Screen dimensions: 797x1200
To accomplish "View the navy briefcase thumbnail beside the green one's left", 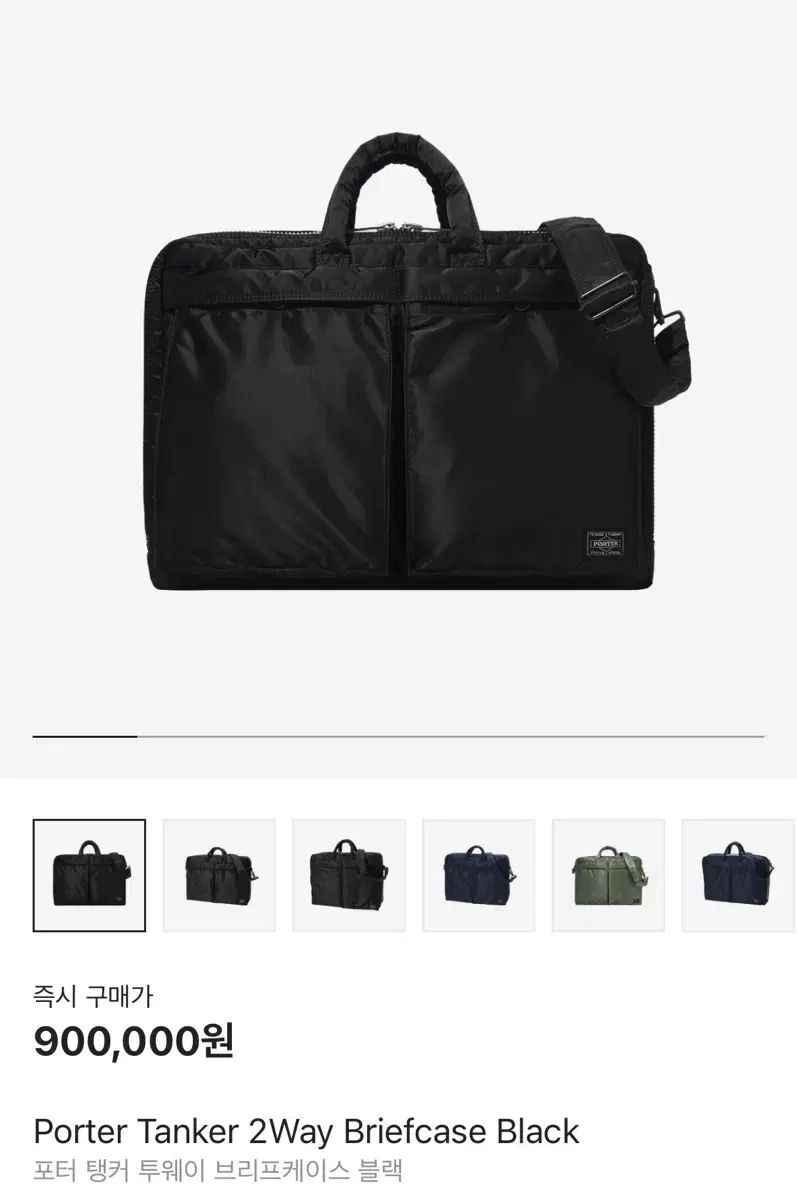I will click(x=478, y=876).
